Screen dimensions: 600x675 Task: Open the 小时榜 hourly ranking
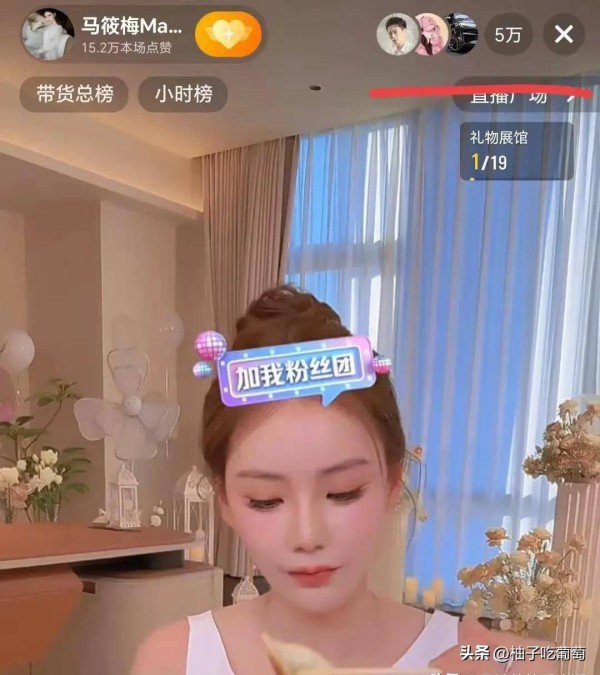click(182, 95)
